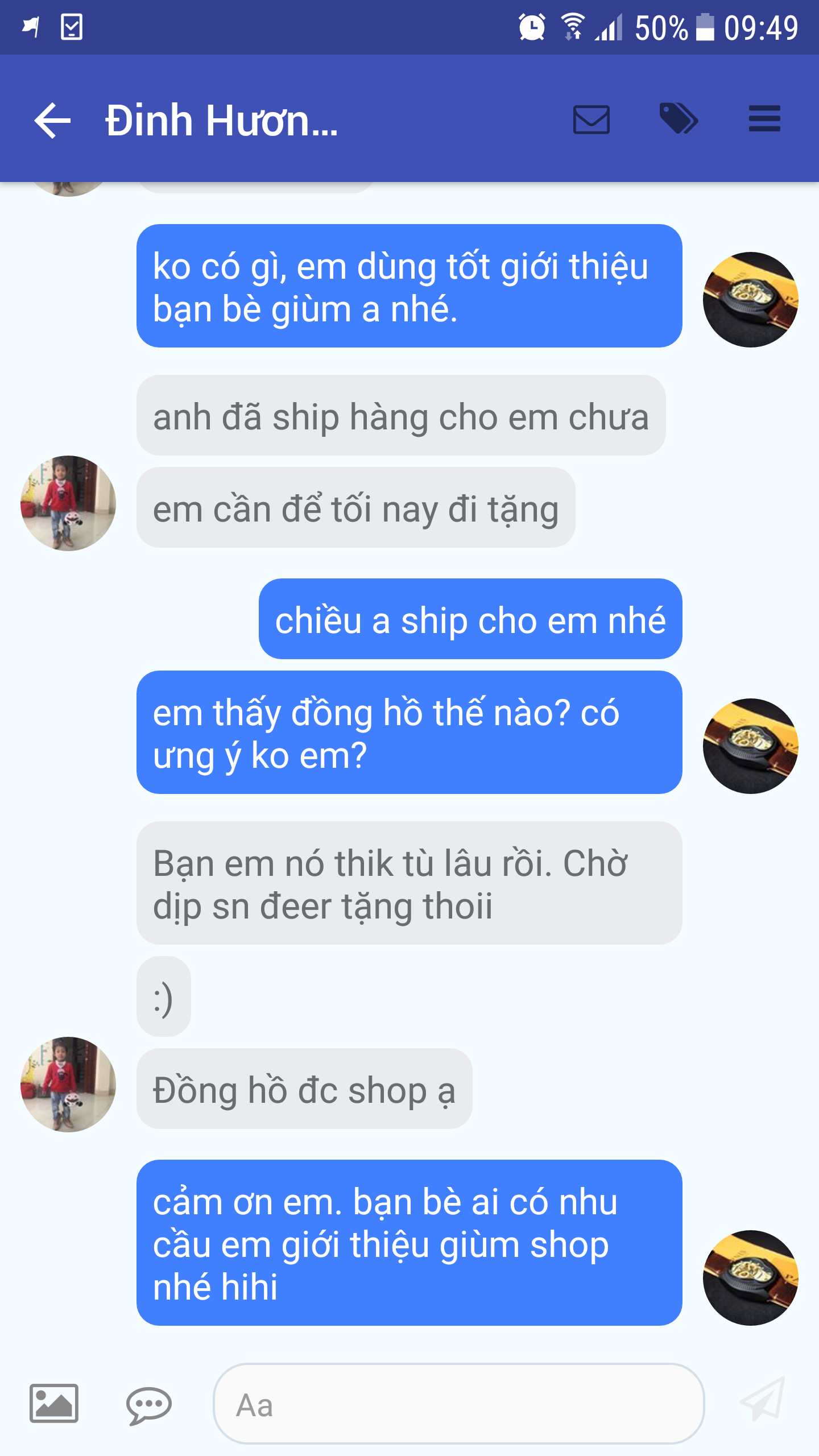Focus the Aa message input field
The image size is (819, 1456).
[458, 1404]
